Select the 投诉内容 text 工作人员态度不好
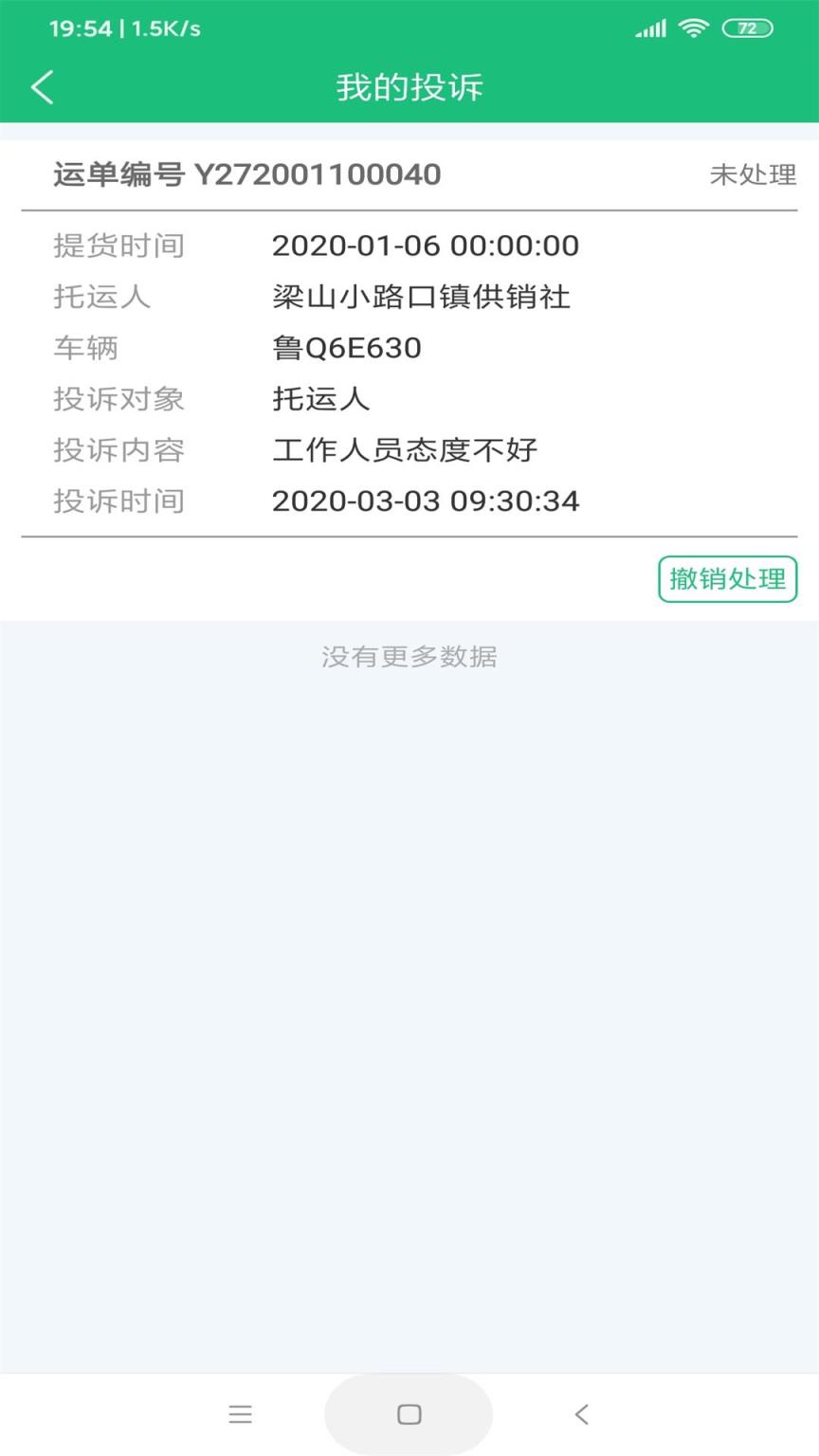Viewport: 819px width, 1456px height. [x=405, y=450]
